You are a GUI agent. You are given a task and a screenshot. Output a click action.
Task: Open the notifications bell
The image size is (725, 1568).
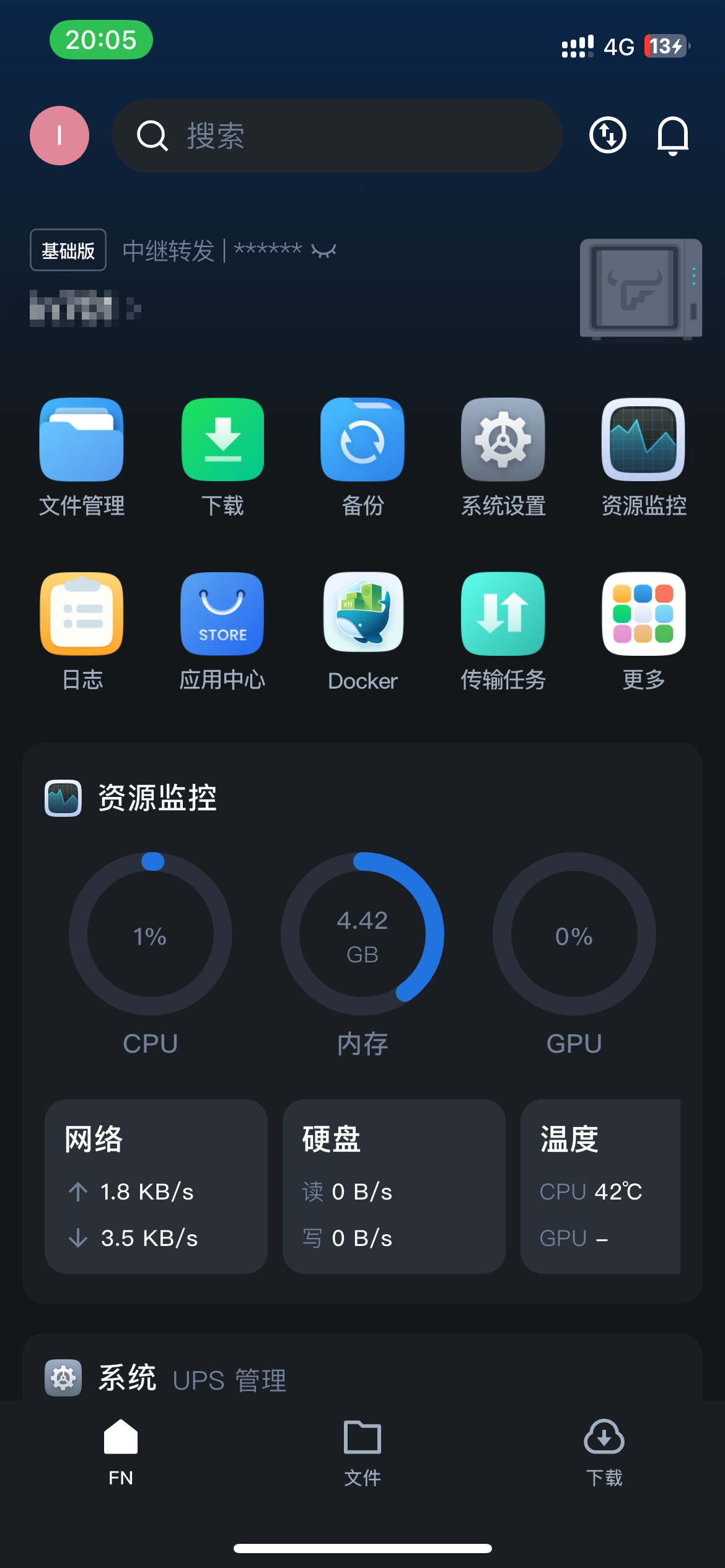click(x=672, y=136)
